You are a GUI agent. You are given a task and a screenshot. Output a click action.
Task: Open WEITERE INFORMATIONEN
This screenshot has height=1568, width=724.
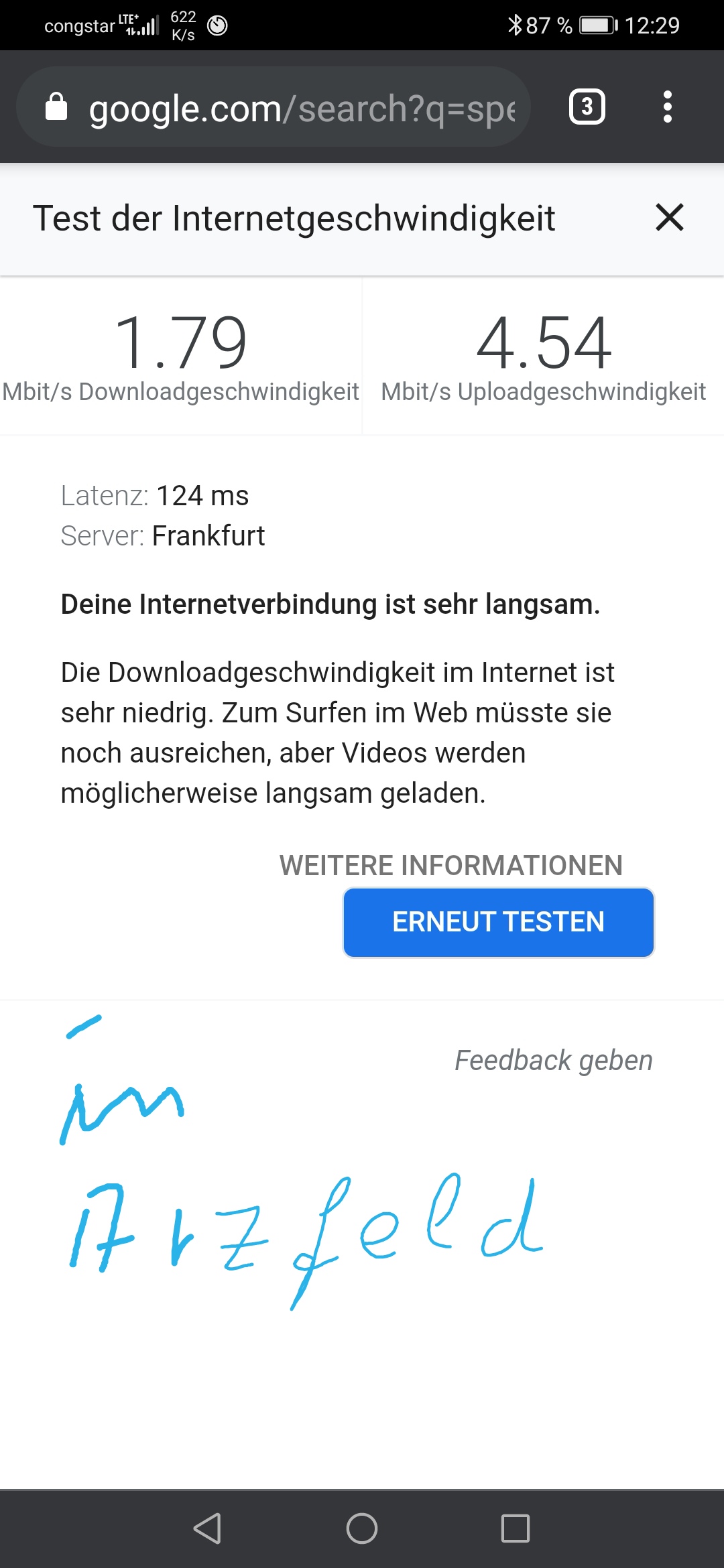(x=450, y=865)
